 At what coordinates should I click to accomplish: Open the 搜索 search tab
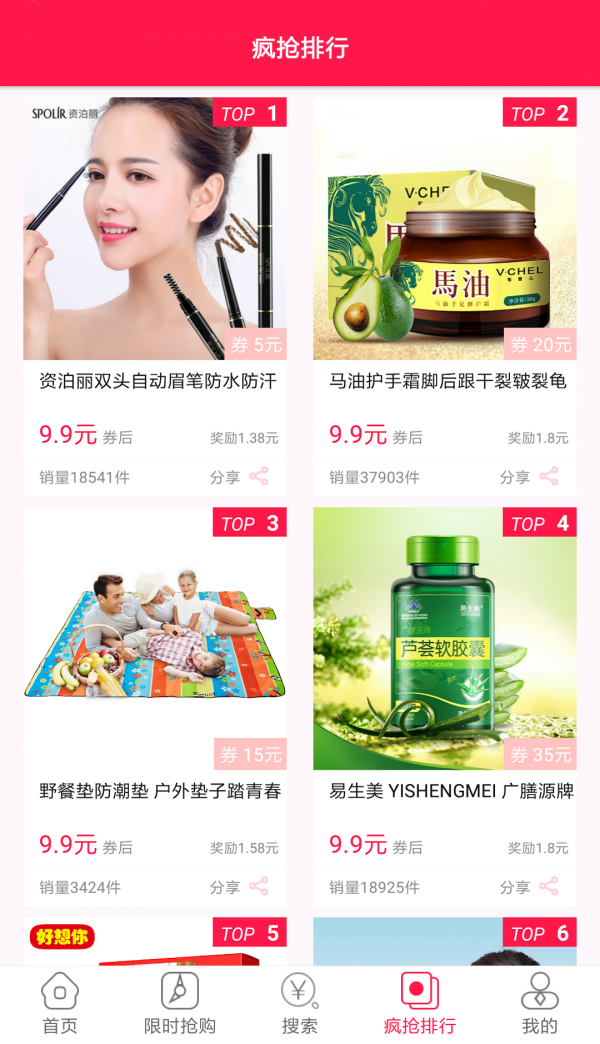coord(300,1004)
